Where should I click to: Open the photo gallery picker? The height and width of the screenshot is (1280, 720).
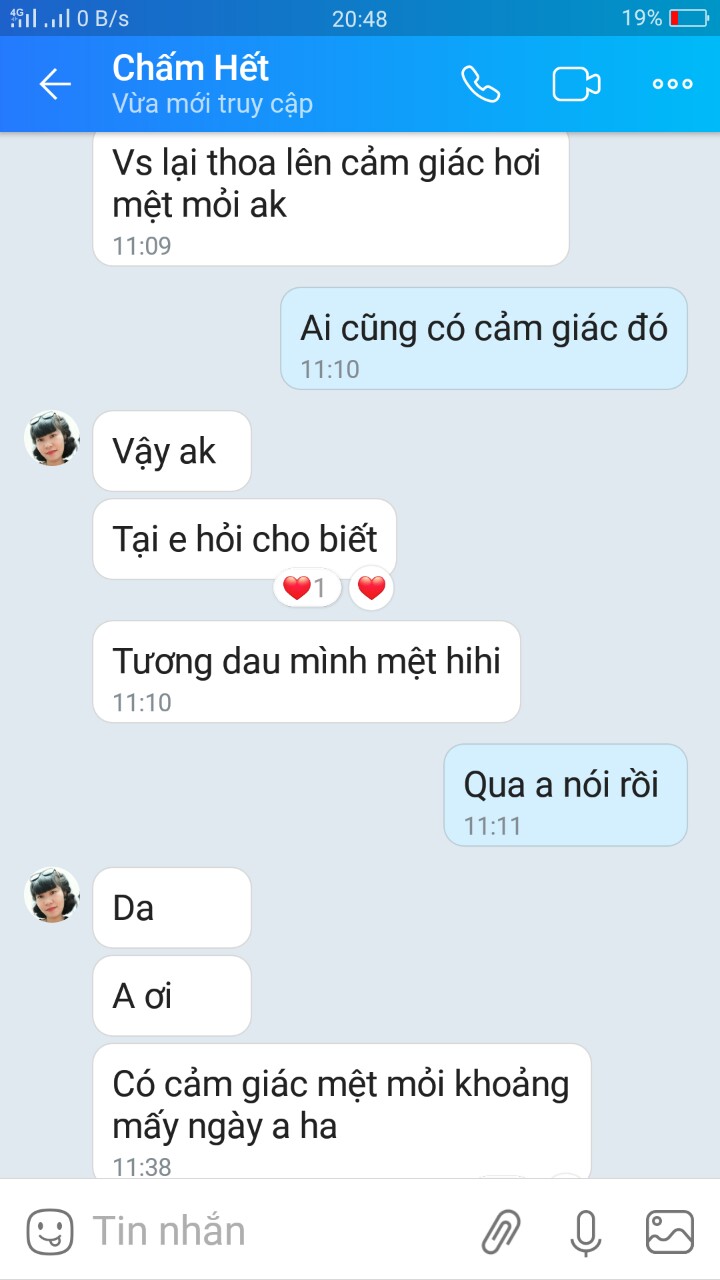[669, 1231]
